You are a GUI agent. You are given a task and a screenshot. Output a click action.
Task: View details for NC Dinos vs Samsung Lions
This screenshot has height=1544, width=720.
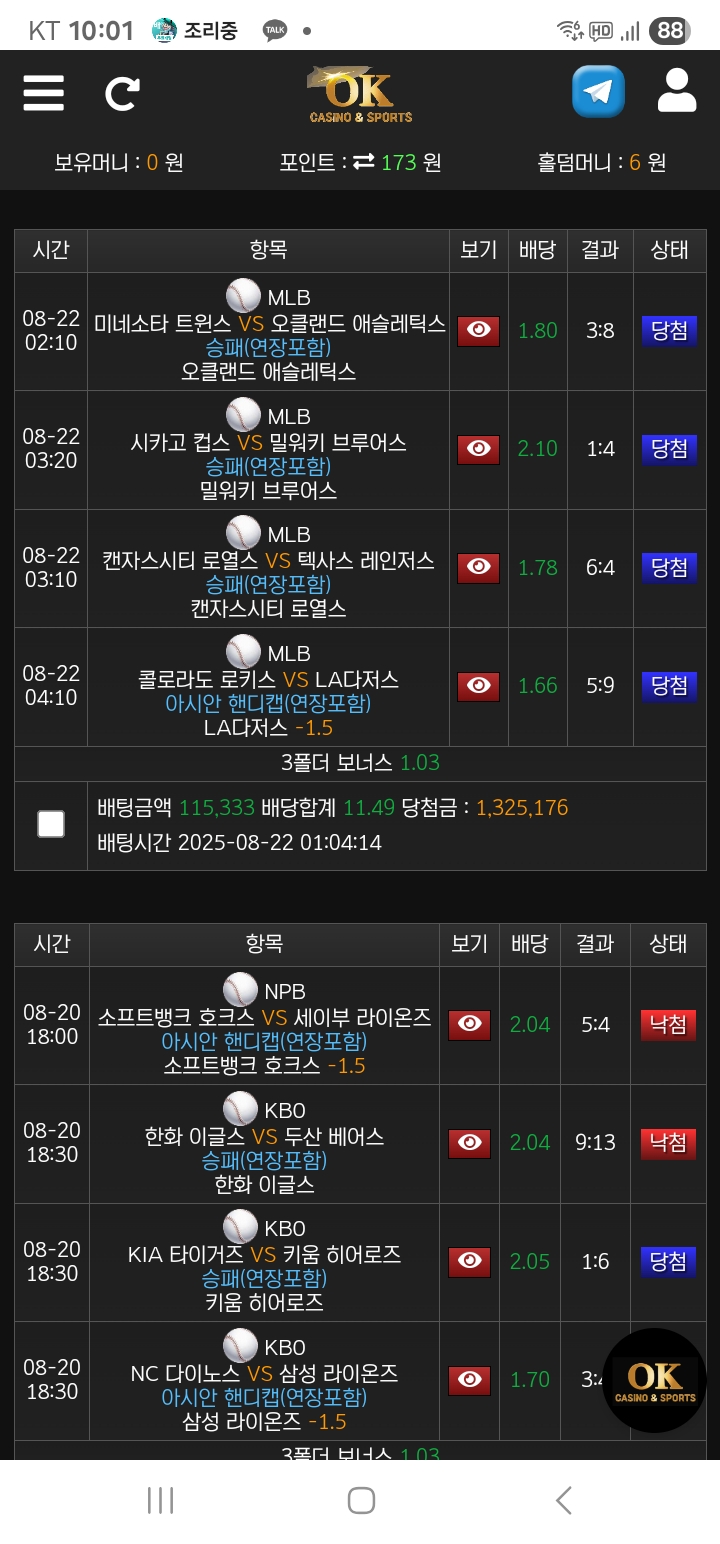pos(469,1380)
